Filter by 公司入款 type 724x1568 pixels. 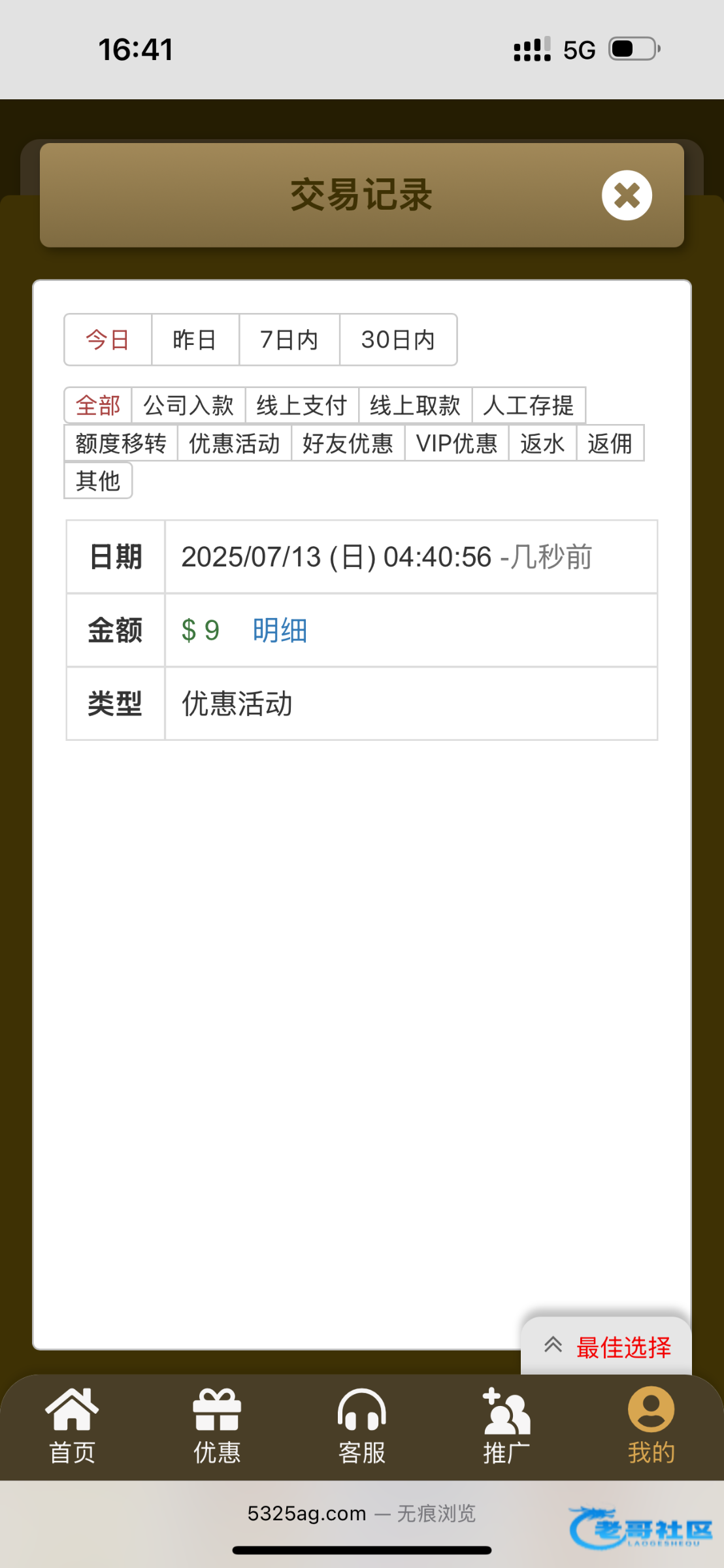point(188,406)
